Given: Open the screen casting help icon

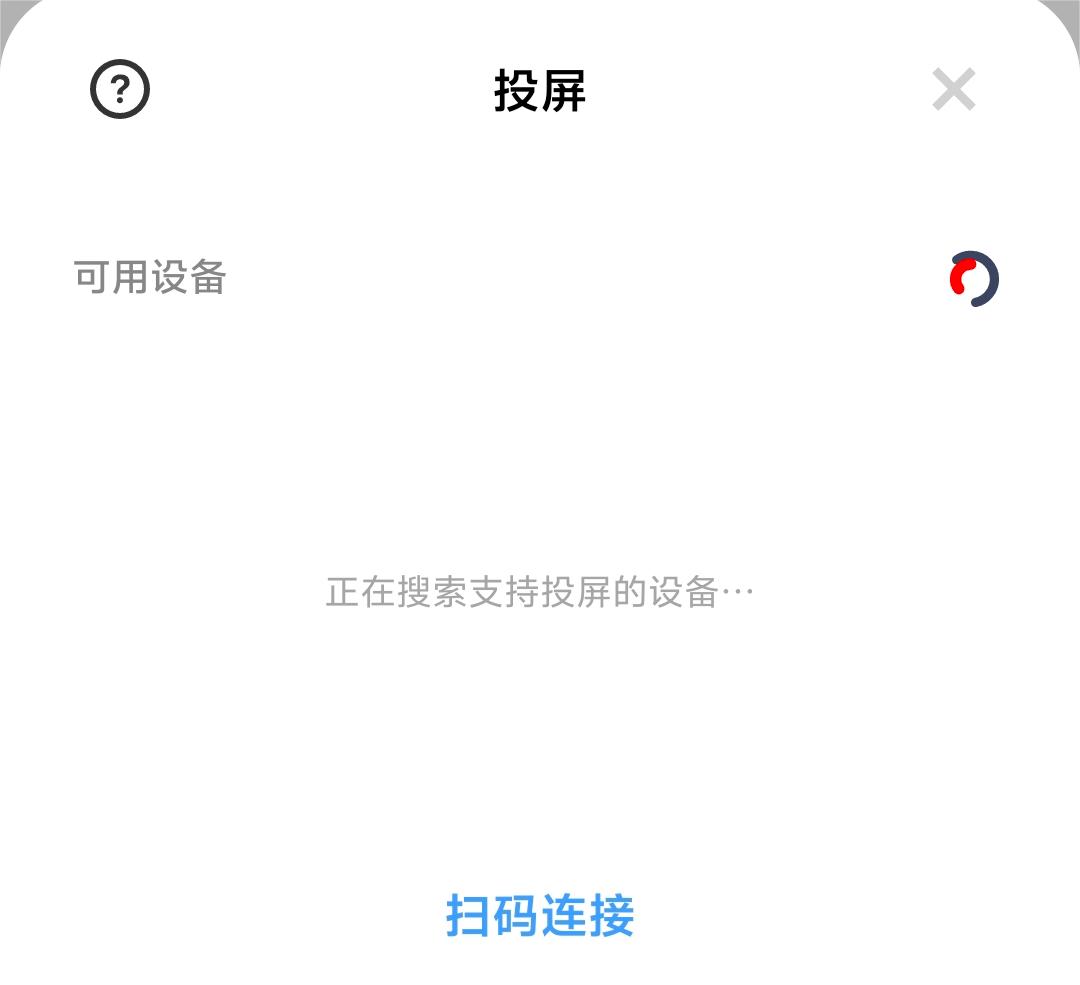Looking at the screenshot, I should (x=120, y=91).
